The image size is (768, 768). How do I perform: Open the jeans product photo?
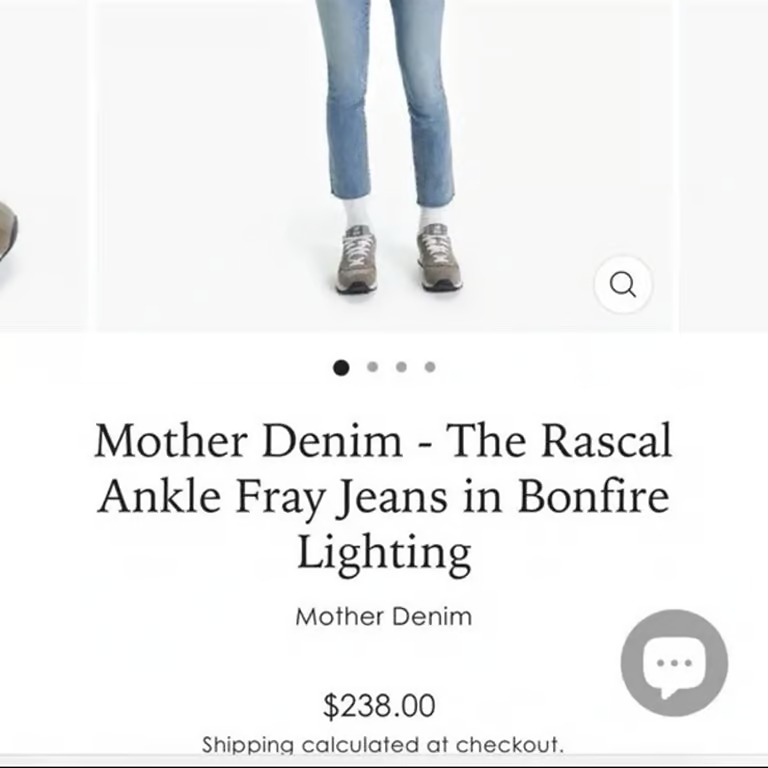tap(385, 160)
